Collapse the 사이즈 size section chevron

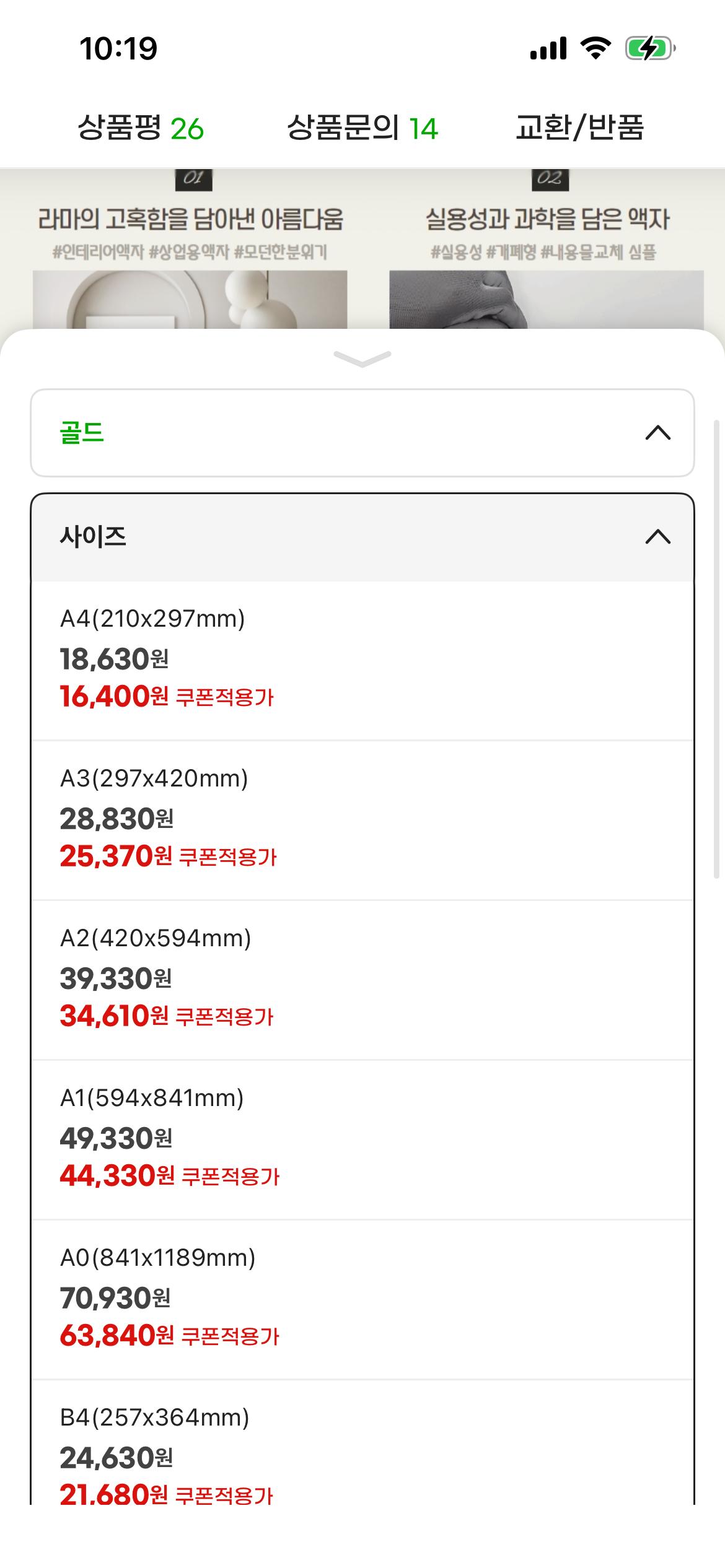pos(657,538)
